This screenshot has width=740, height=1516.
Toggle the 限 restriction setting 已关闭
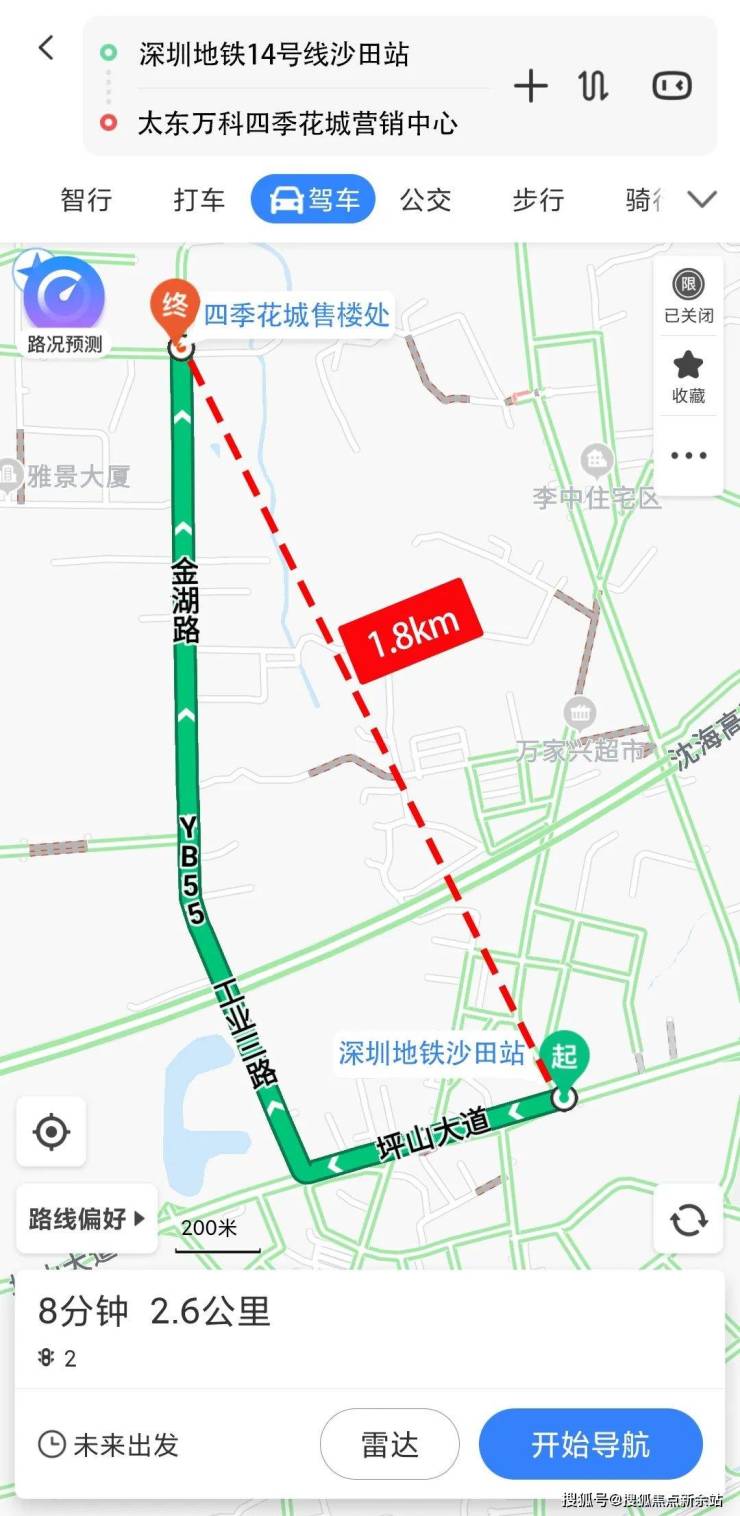click(x=689, y=296)
